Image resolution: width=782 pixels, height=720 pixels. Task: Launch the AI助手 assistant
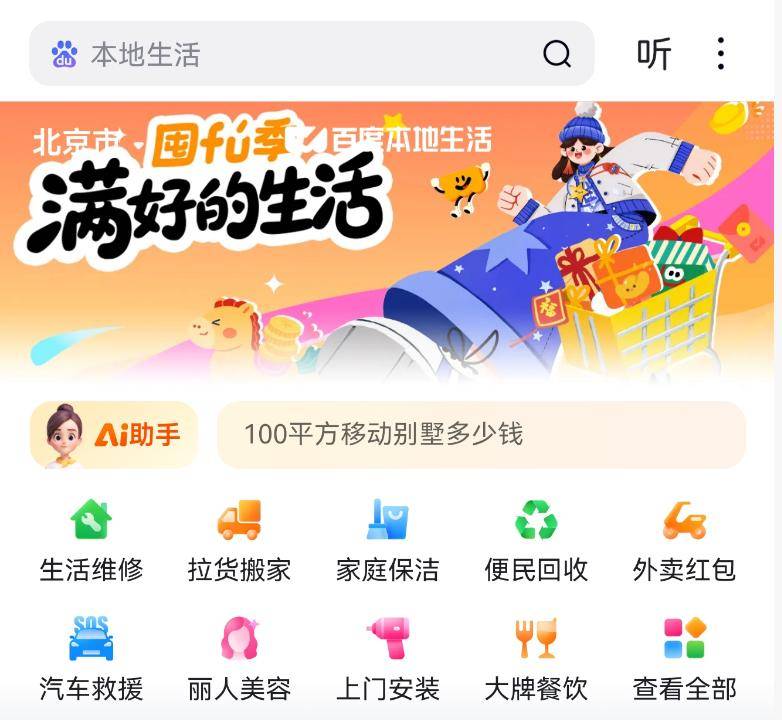click(114, 435)
